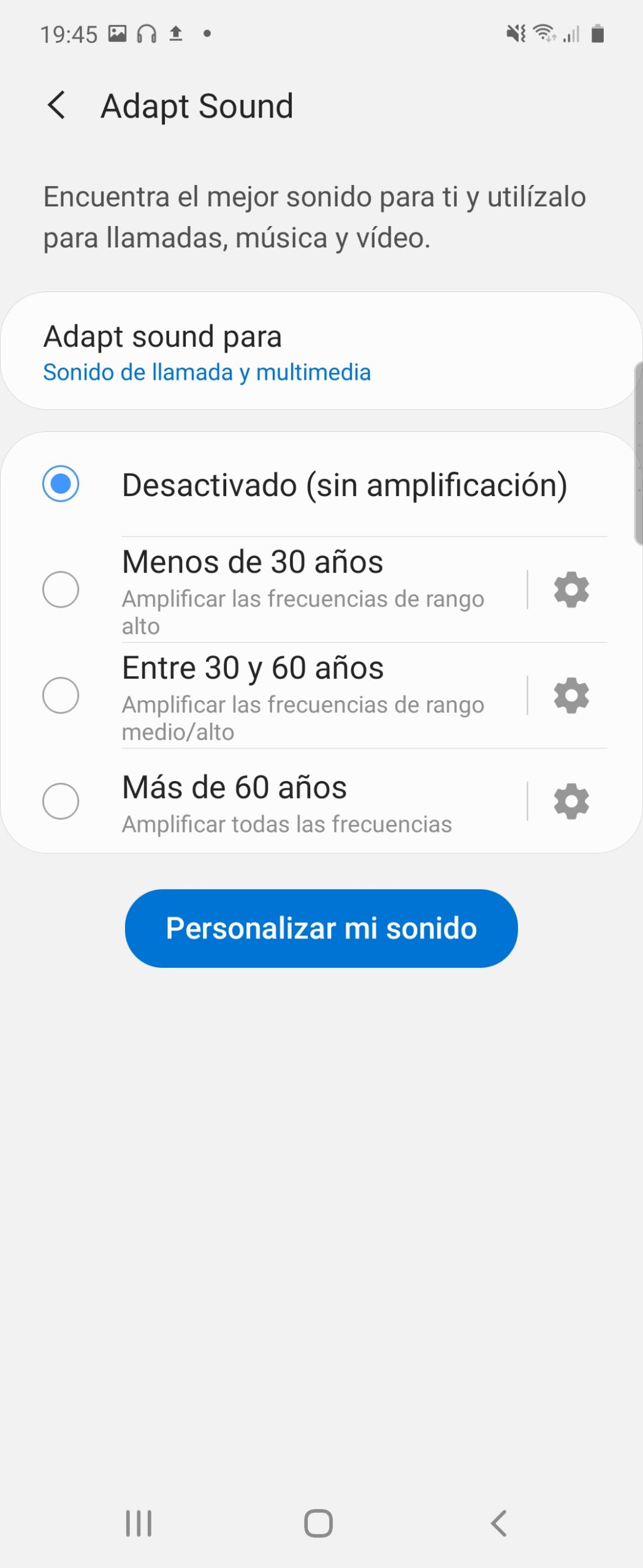Pick the 'Más de 60 años' profile
The height and width of the screenshot is (1568, 643).
point(61,801)
